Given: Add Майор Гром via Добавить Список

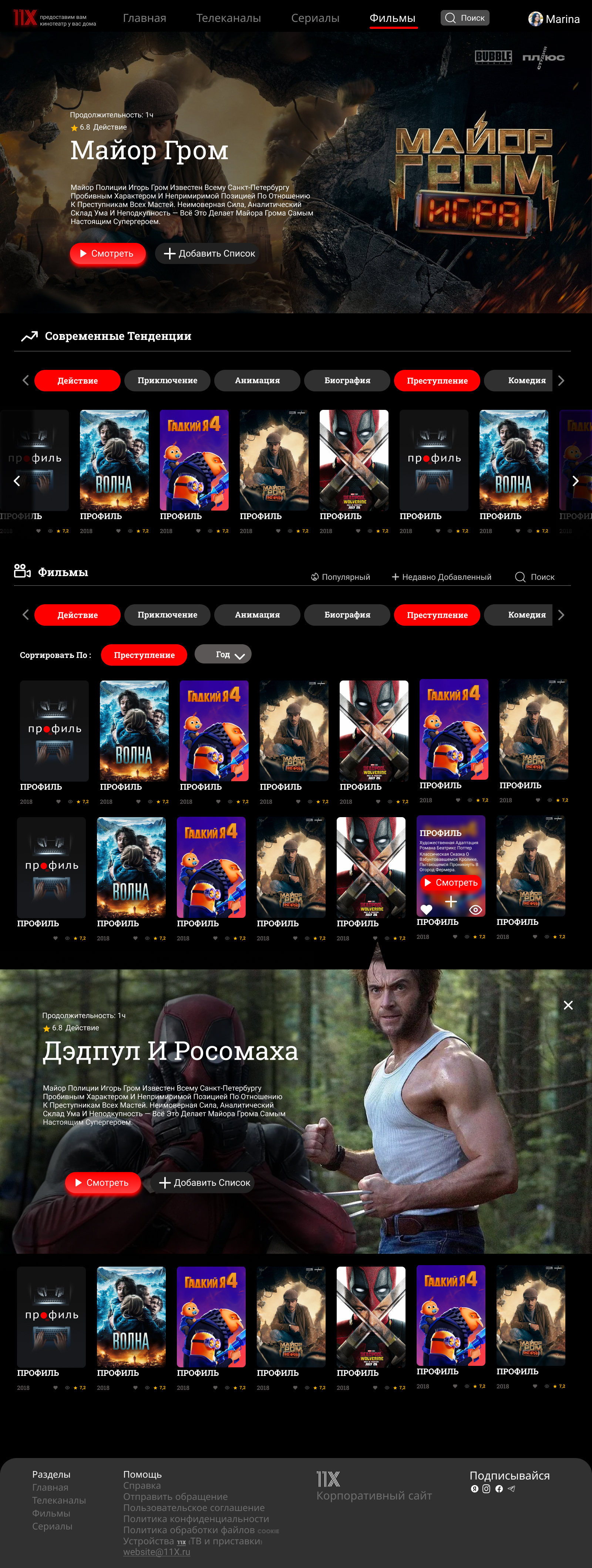Looking at the screenshot, I should pos(209,254).
